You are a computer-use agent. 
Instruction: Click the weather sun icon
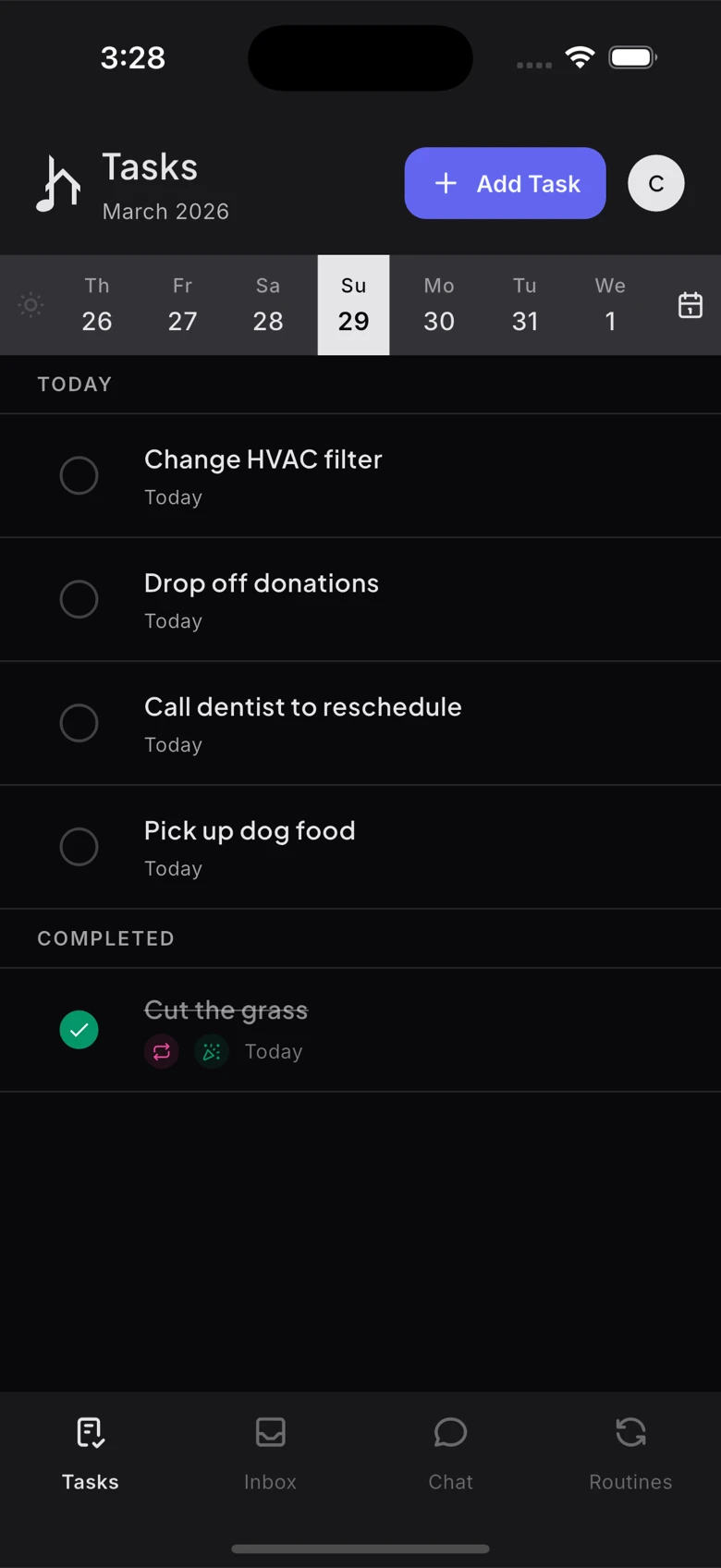(30, 305)
